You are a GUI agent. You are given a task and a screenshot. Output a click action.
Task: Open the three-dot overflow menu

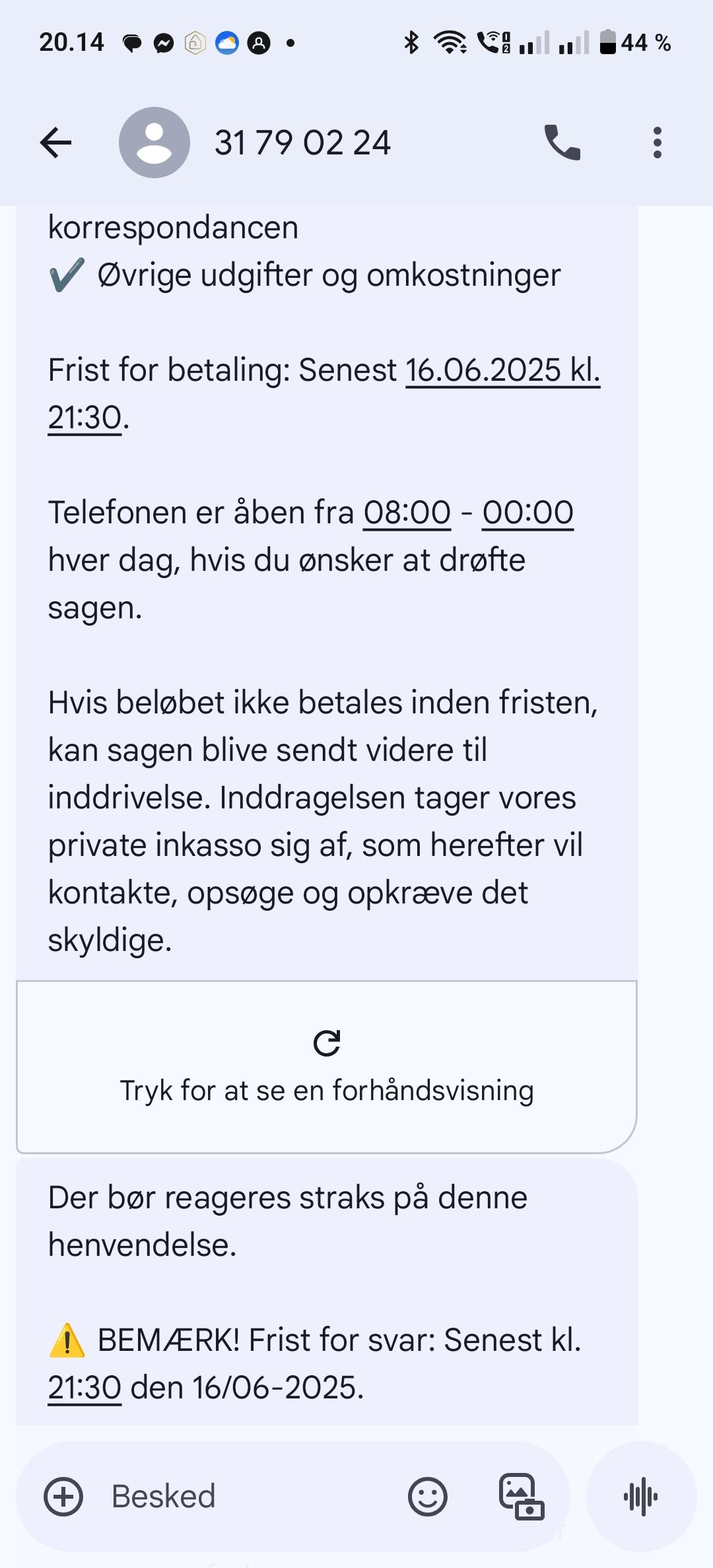point(657,143)
